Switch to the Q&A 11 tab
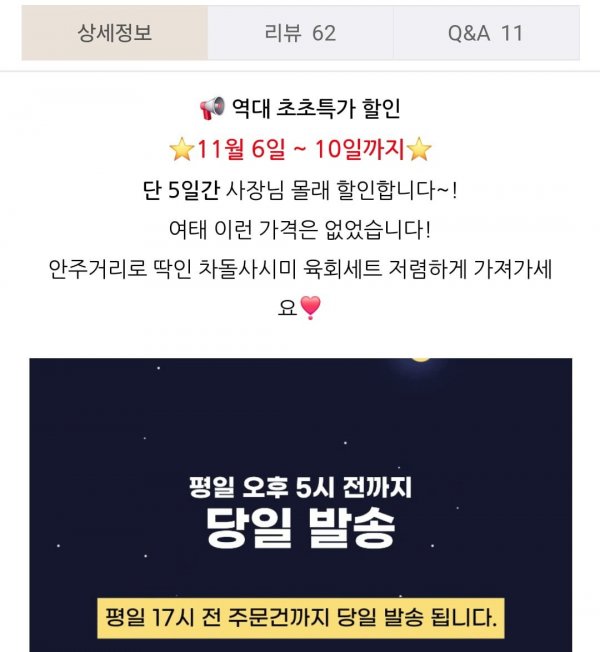This screenshot has width=600, height=652. point(485,33)
